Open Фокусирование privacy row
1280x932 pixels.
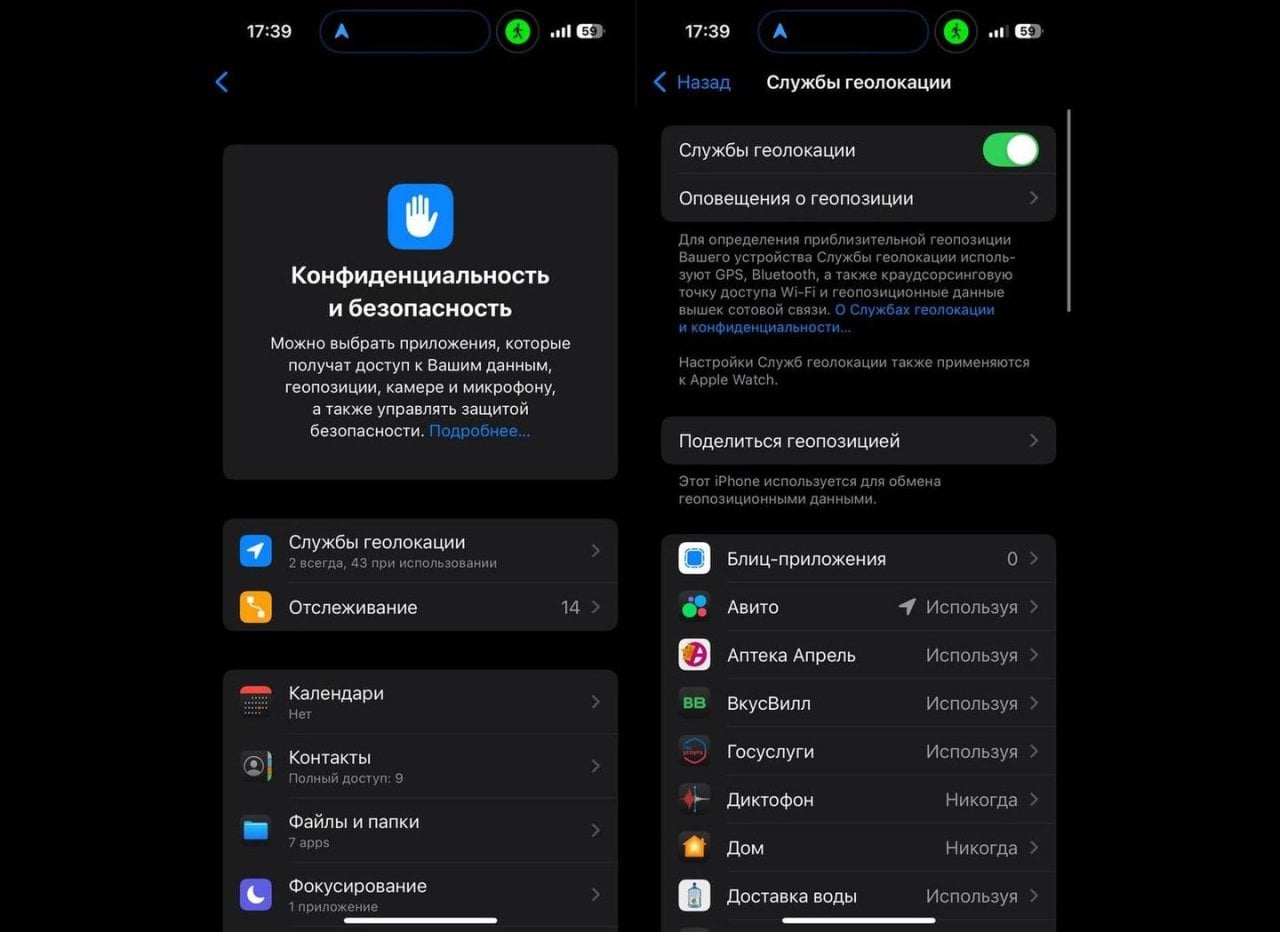(x=420, y=894)
